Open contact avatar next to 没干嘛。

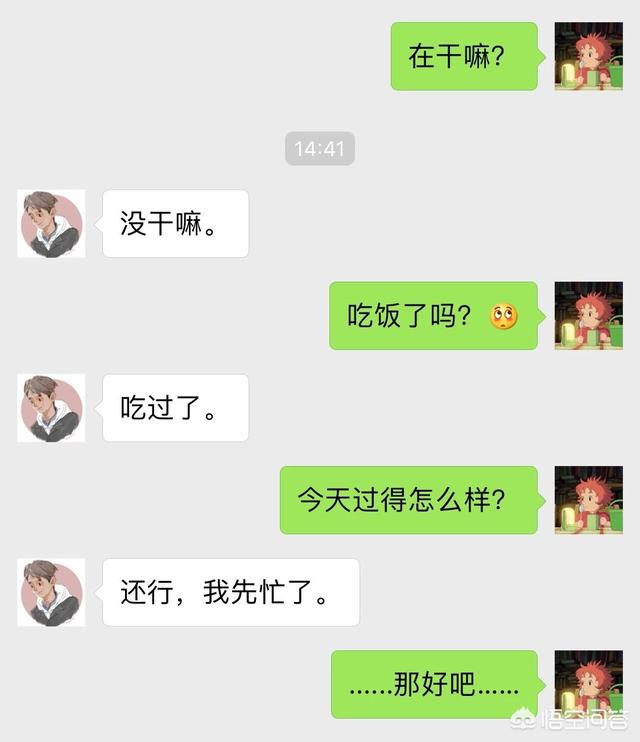(x=51, y=224)
